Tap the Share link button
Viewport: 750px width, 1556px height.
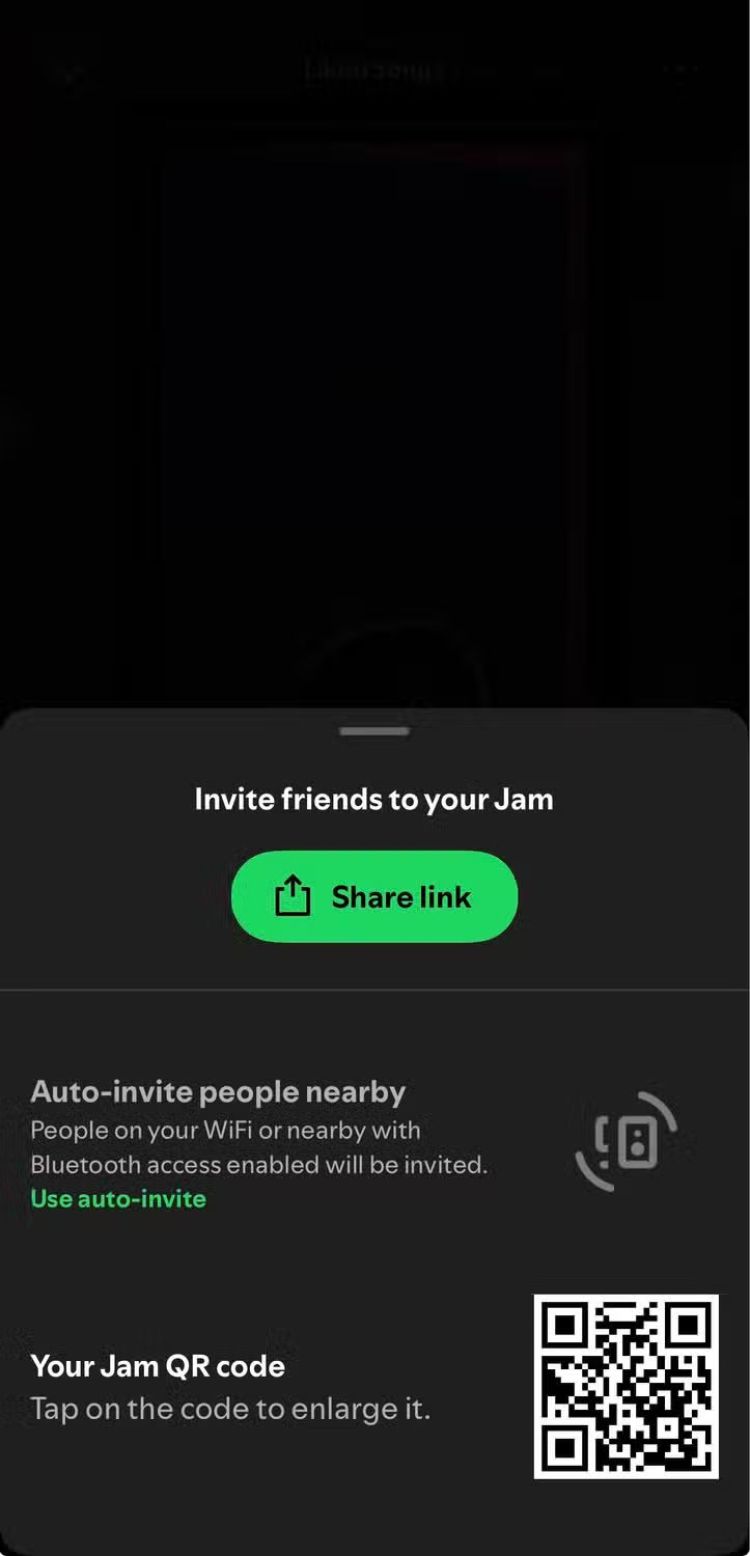click(x=374, y=897)
